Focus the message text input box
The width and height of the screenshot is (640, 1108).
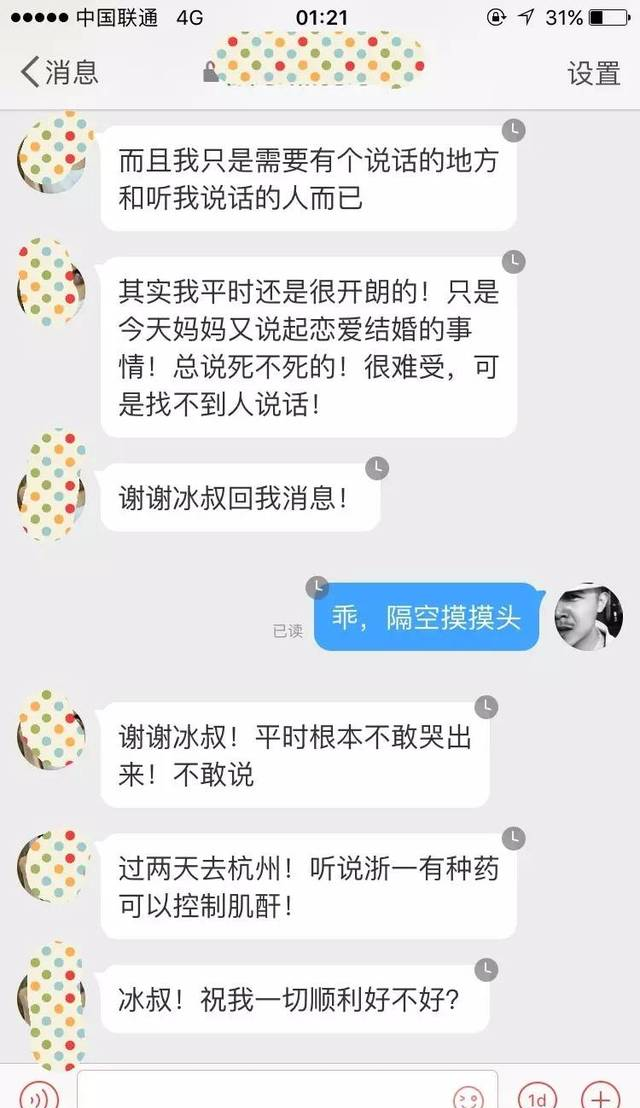point(288,1090)
